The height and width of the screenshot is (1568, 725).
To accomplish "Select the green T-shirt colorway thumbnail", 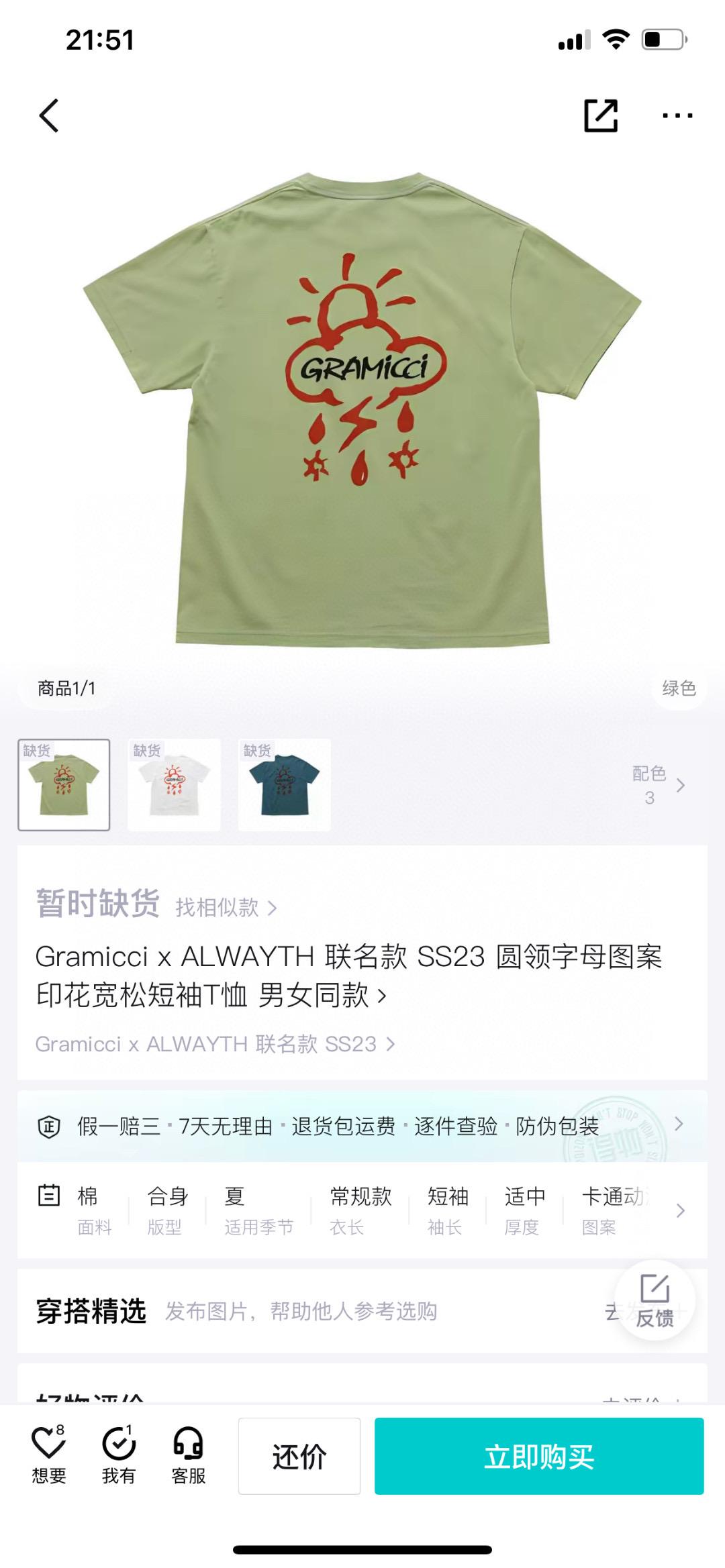I will point(64,784).
